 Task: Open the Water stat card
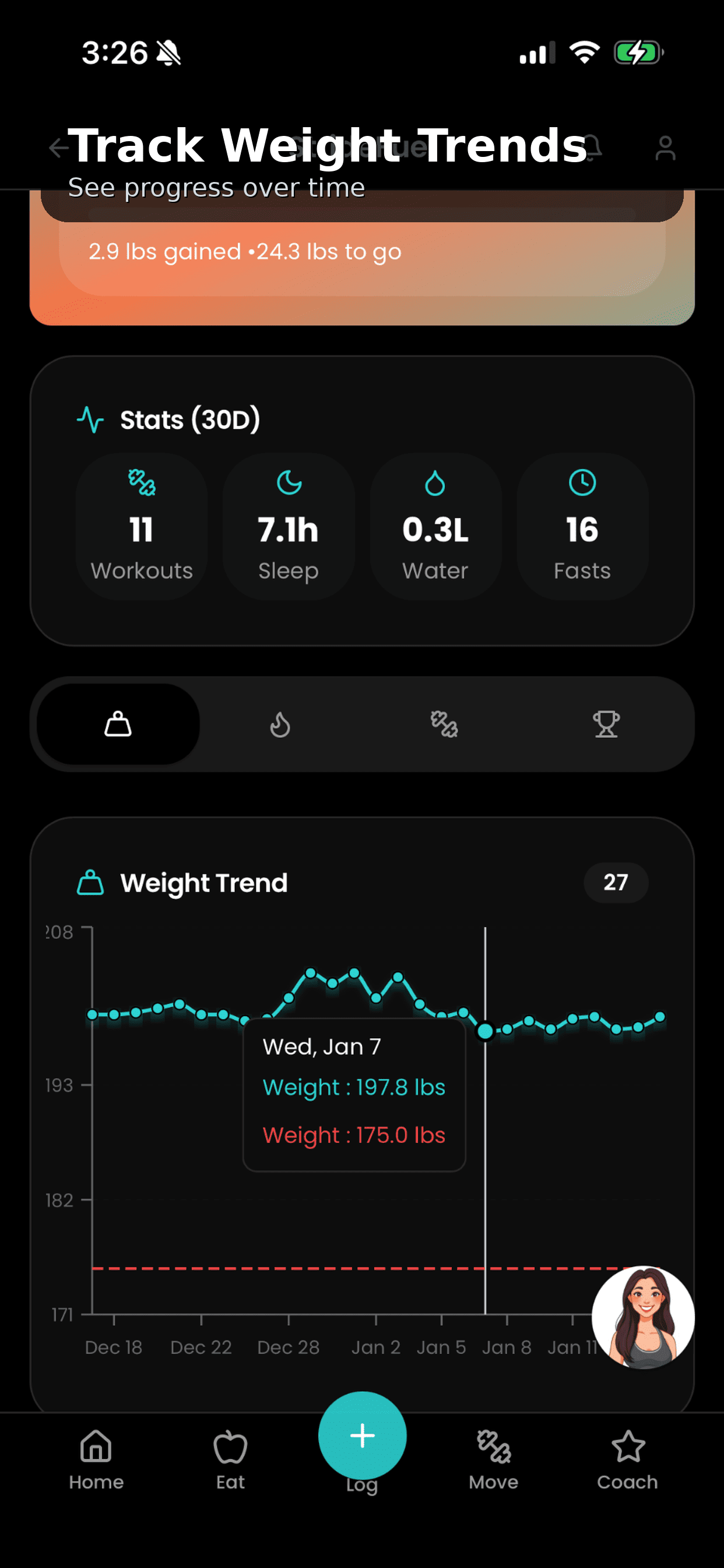[x=435, y=527]
